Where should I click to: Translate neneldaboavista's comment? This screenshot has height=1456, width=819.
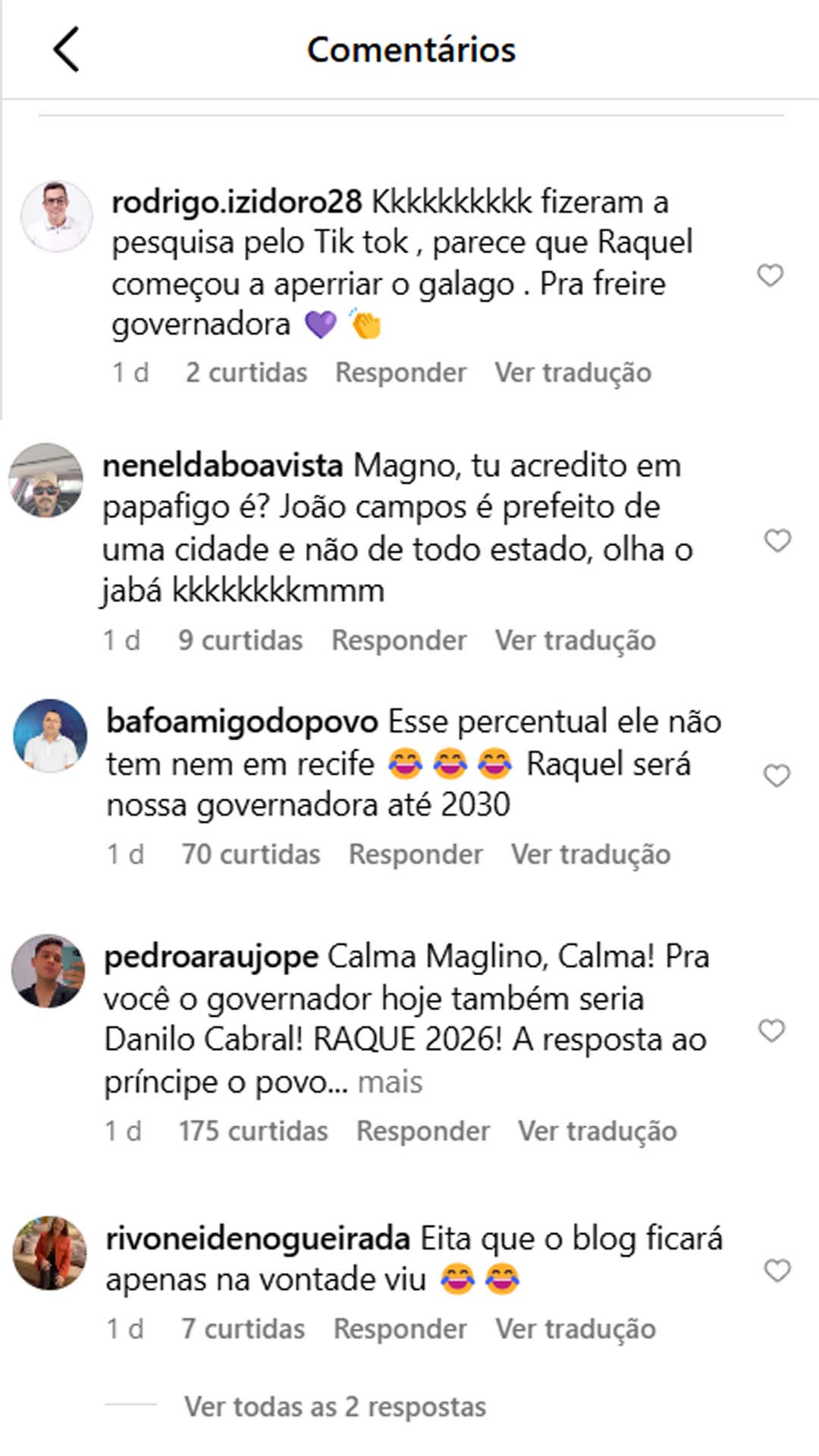pyautogui.click(x=575, y=640)
